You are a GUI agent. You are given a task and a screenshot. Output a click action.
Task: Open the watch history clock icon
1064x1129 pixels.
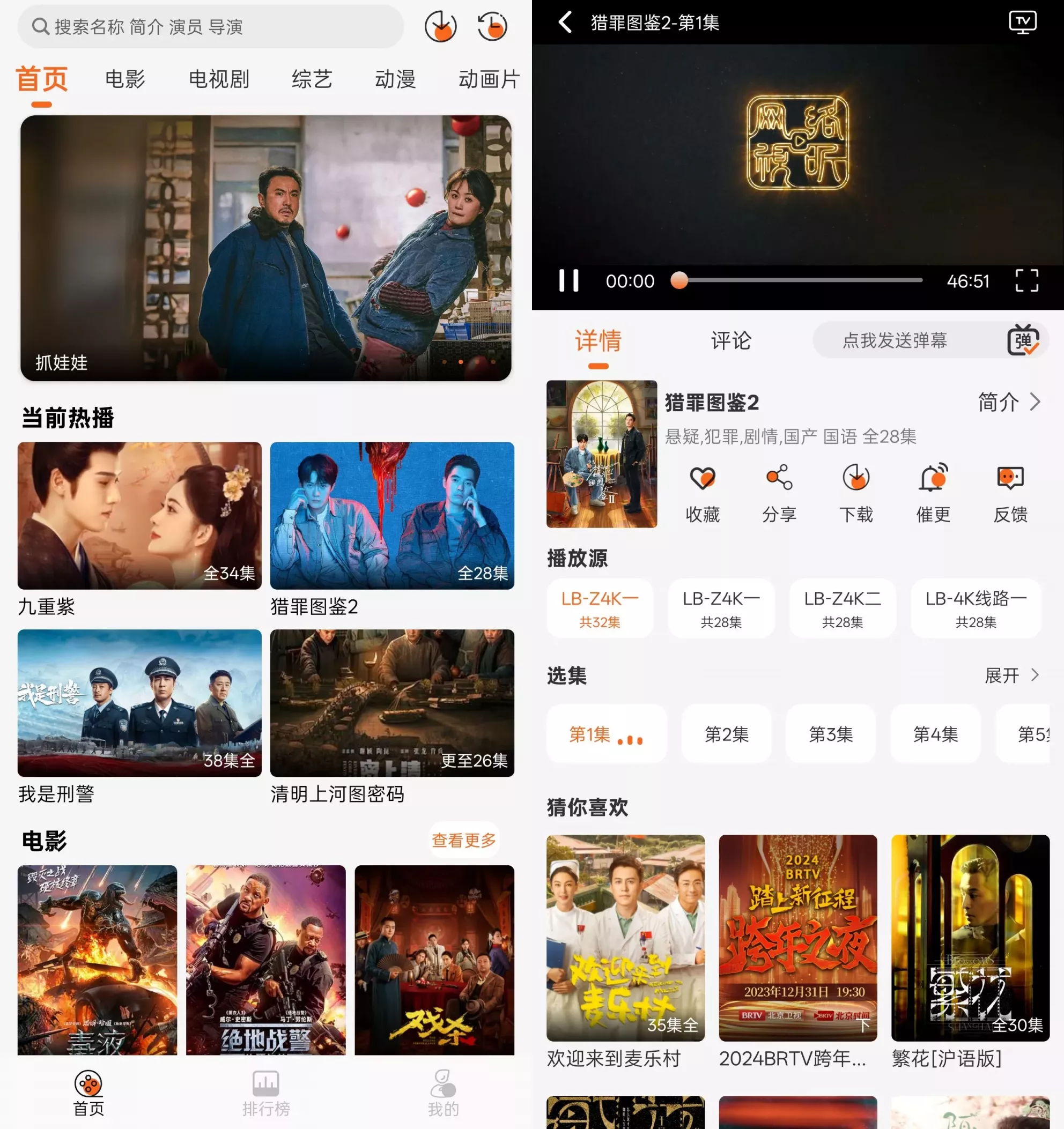tap(492, 26)
